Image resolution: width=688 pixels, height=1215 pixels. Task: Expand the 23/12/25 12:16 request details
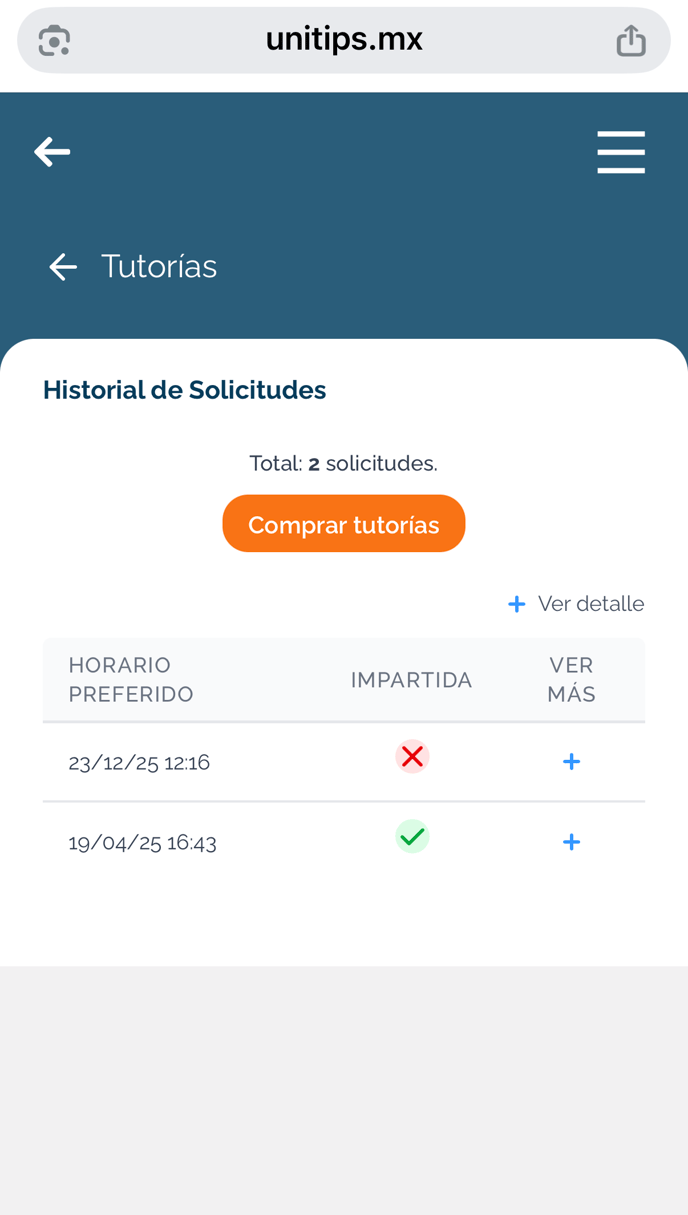(x=571, y=762)
